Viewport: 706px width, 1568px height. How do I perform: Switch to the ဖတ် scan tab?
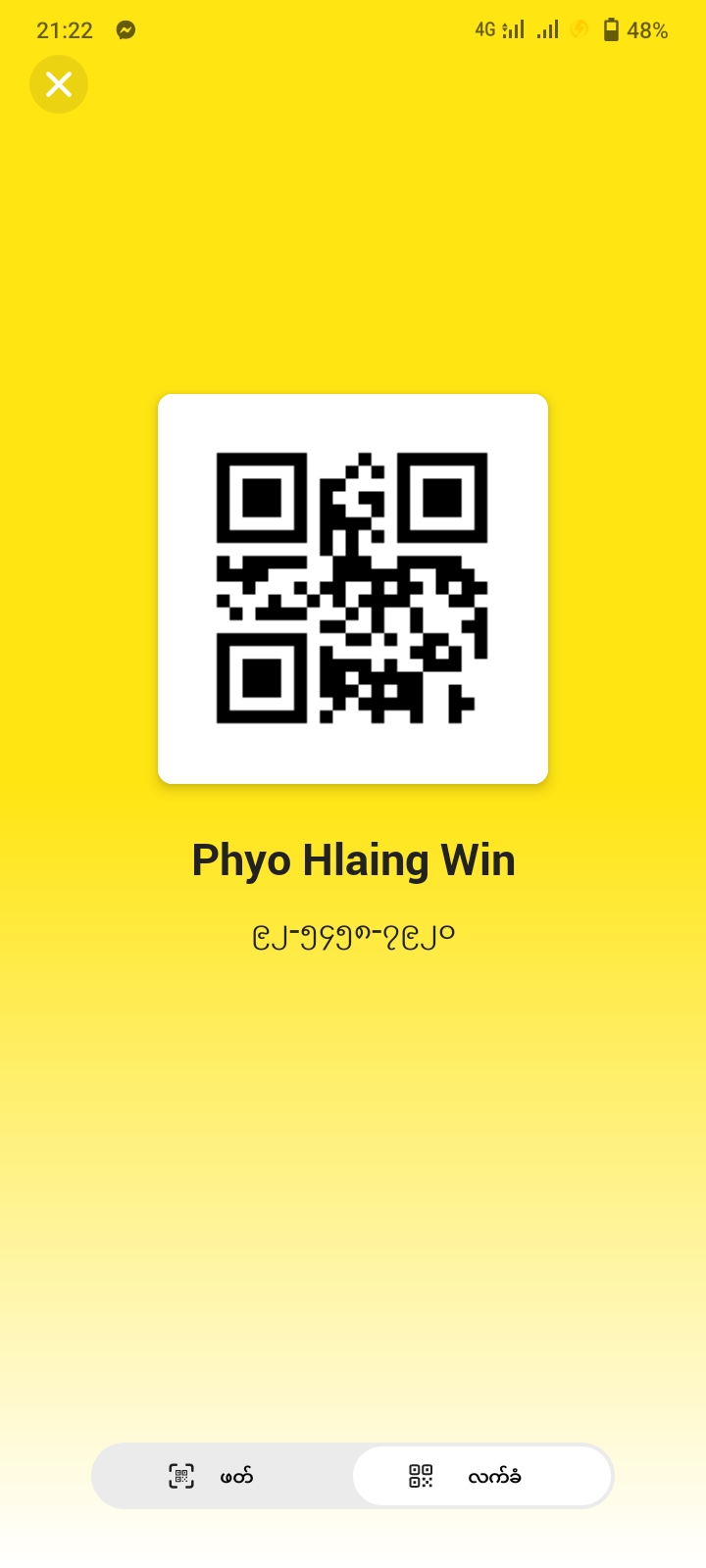click(x=222, y=1476)
